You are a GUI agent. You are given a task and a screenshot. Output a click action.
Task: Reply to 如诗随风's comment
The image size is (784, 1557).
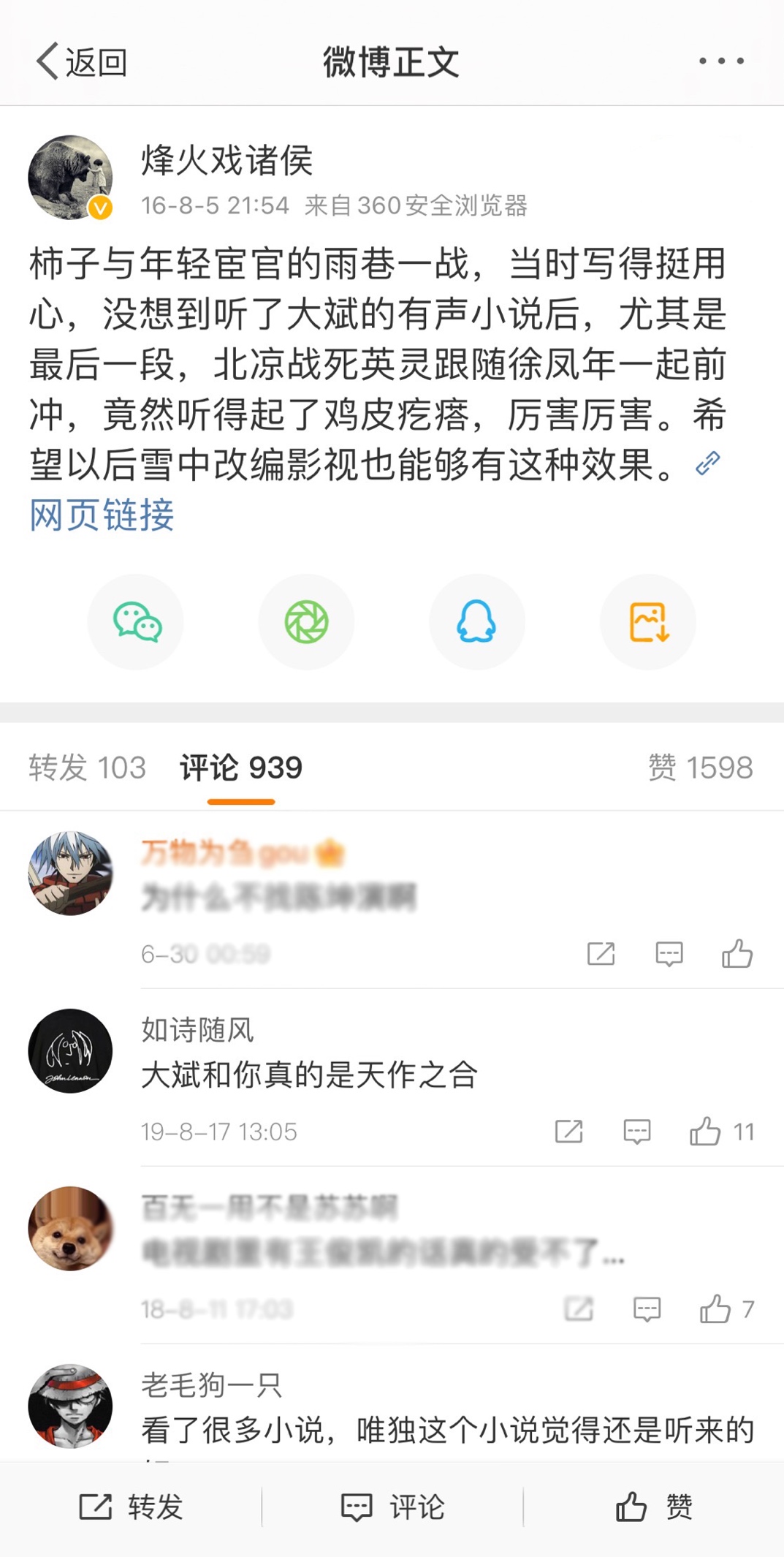click(637, 1132)
